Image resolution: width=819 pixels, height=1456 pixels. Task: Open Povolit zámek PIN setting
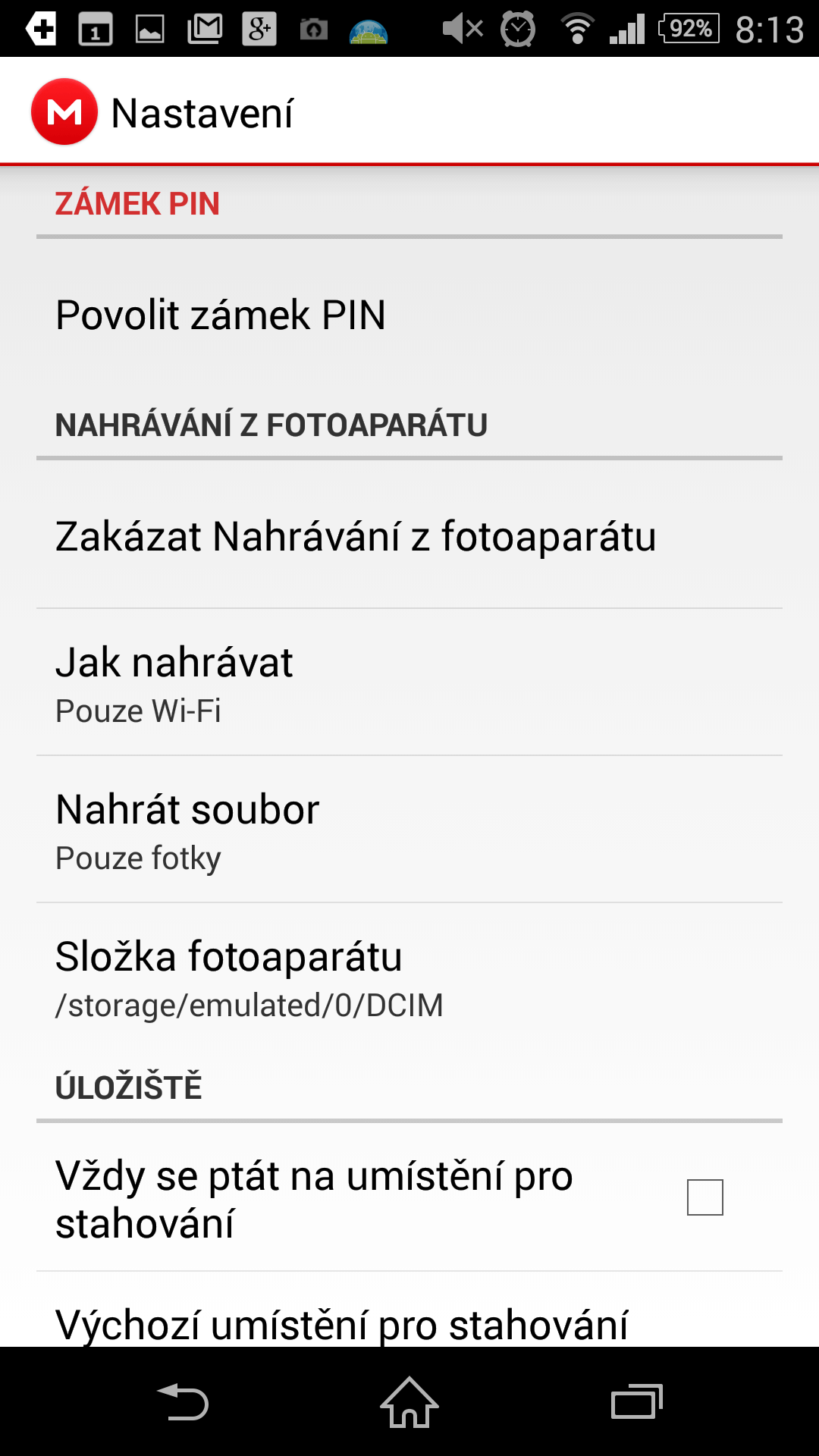click(409, 315)
